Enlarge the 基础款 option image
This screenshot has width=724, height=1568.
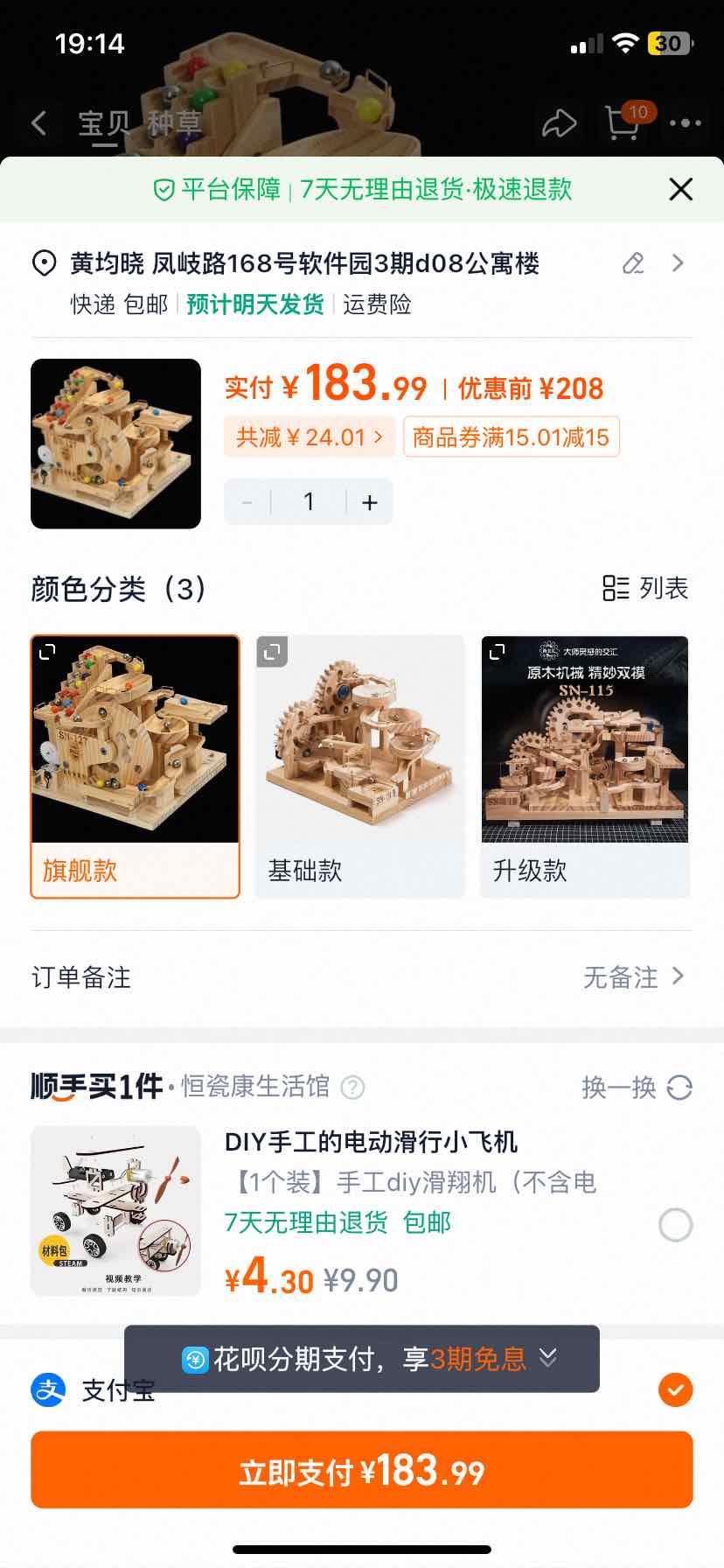[x=272, y=652]
